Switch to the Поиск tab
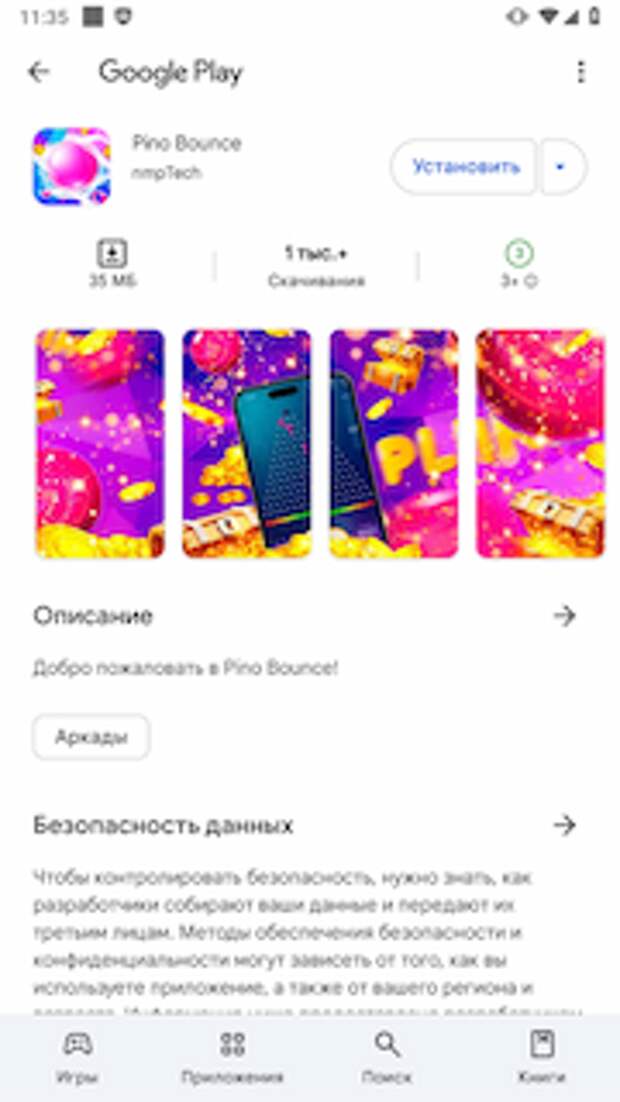Viewport: 620px width, 1102px height. click(x=387, y=1058)
